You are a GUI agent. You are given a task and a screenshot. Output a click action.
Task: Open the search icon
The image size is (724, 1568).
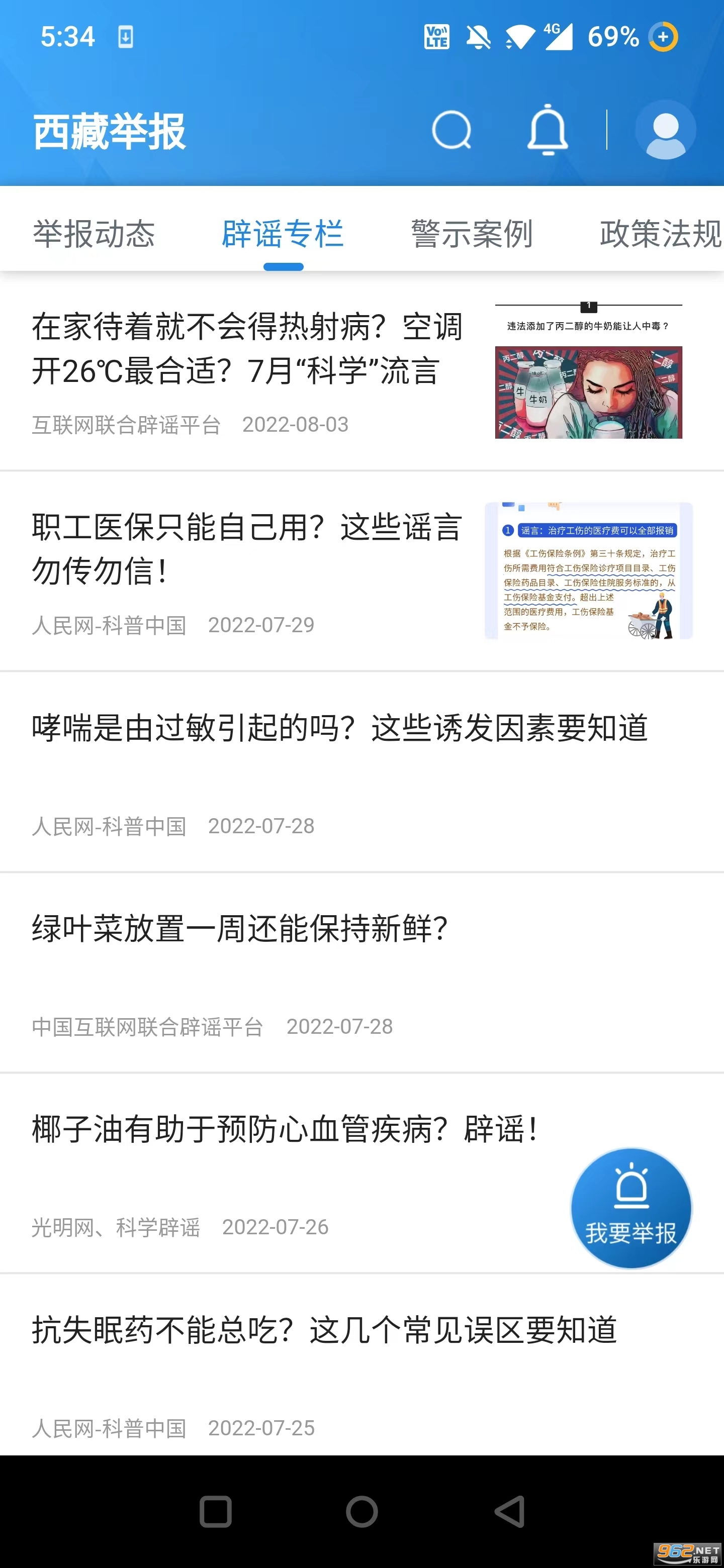click(x=451, y=130)
